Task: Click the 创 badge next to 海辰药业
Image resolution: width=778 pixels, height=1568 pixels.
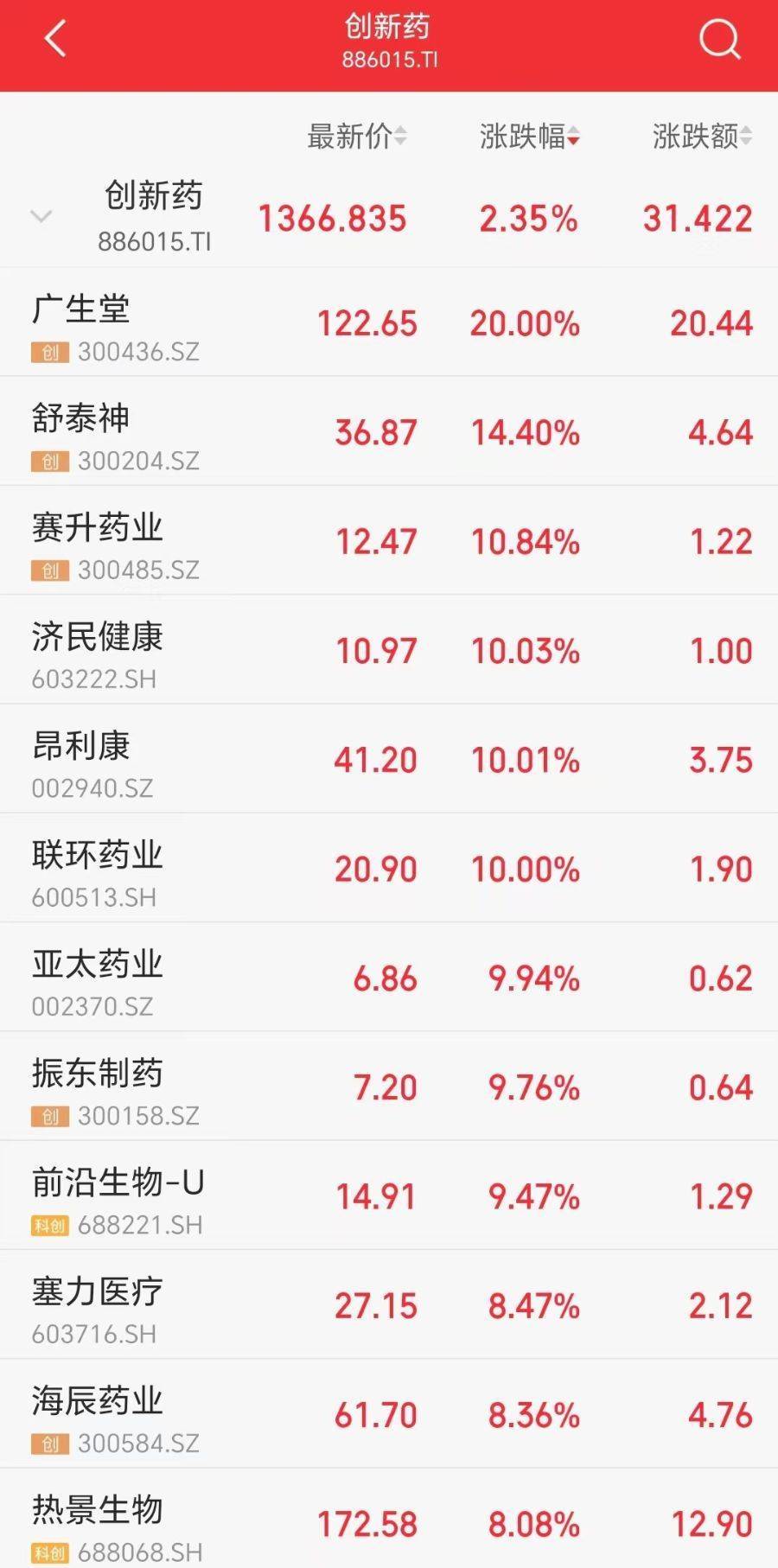Action: click(x=52, y=1443)
